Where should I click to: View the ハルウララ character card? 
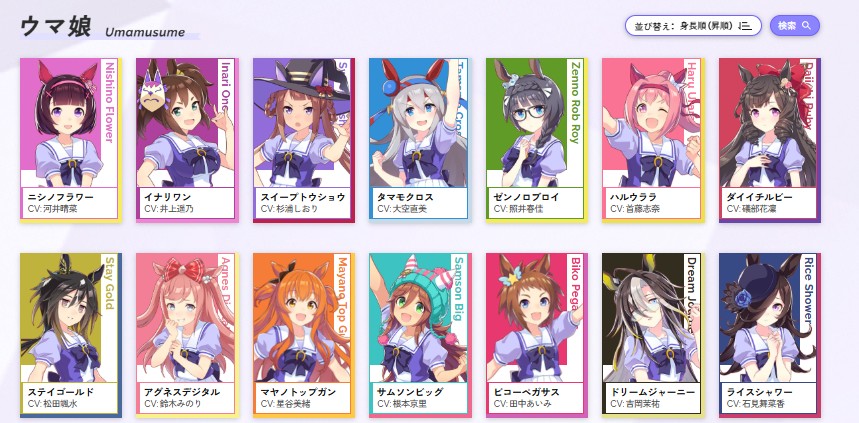(x=652, y=135)
